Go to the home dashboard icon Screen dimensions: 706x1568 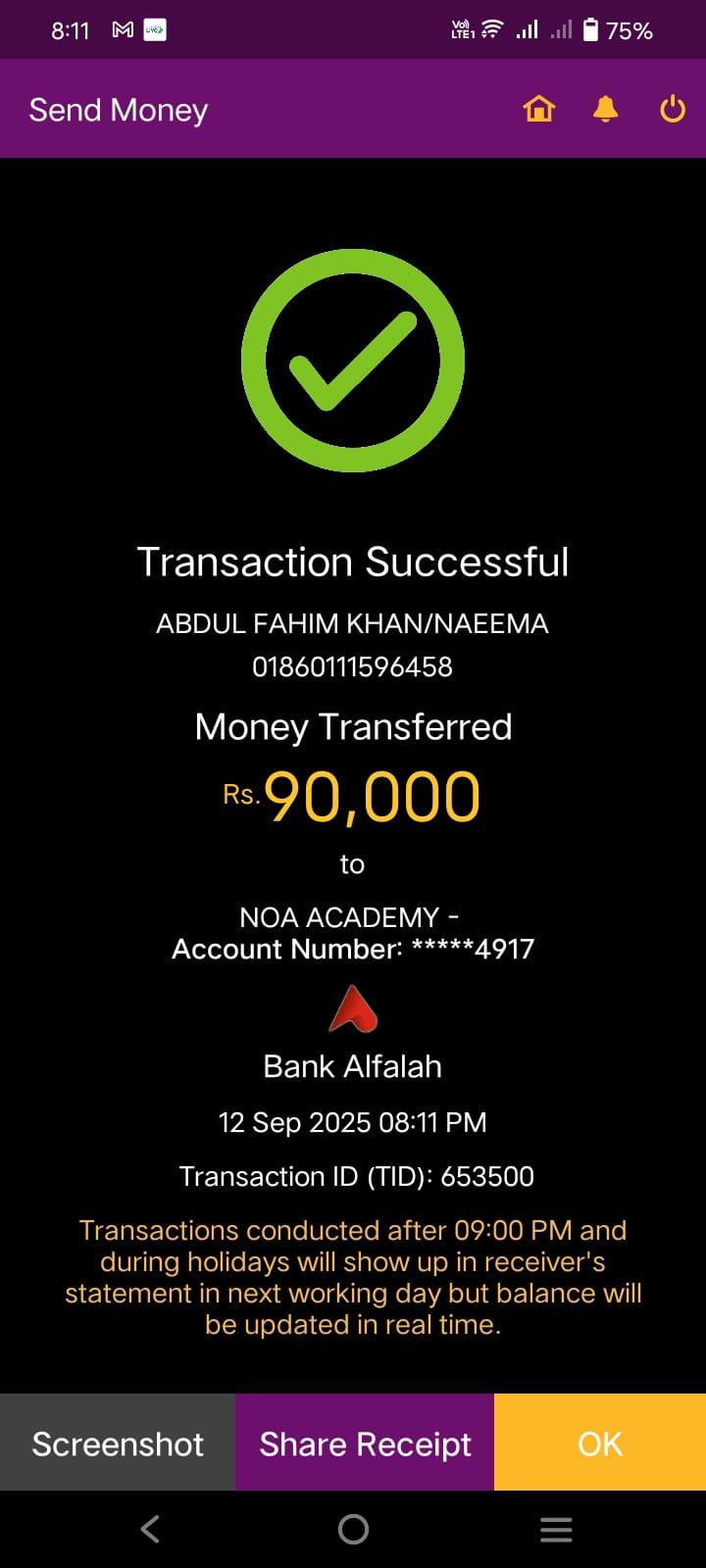tap(539, 109)
